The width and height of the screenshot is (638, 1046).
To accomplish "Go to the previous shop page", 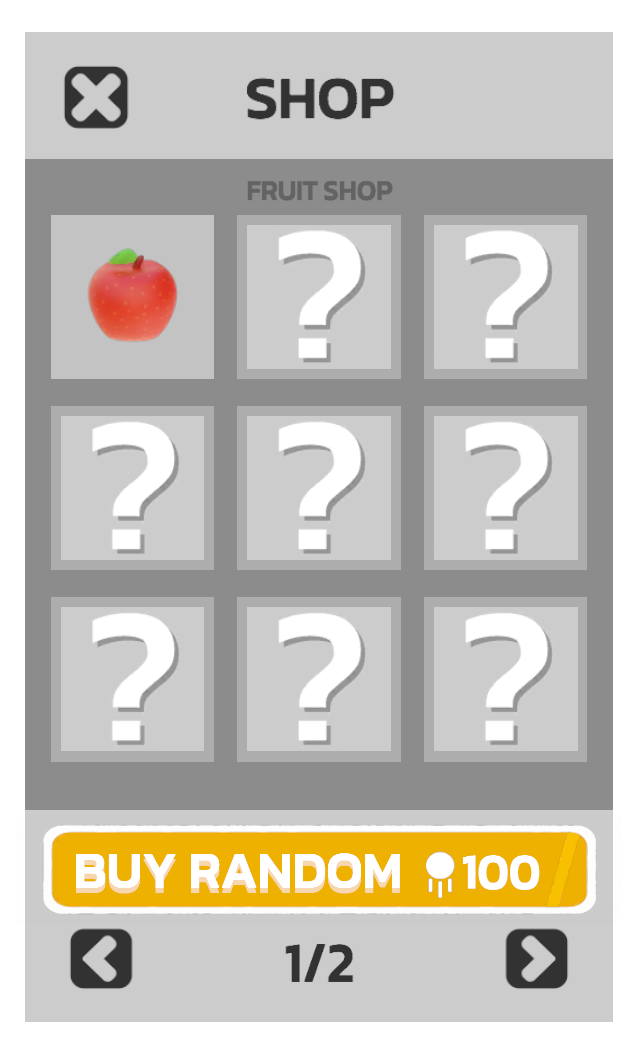I will (101, 959).
